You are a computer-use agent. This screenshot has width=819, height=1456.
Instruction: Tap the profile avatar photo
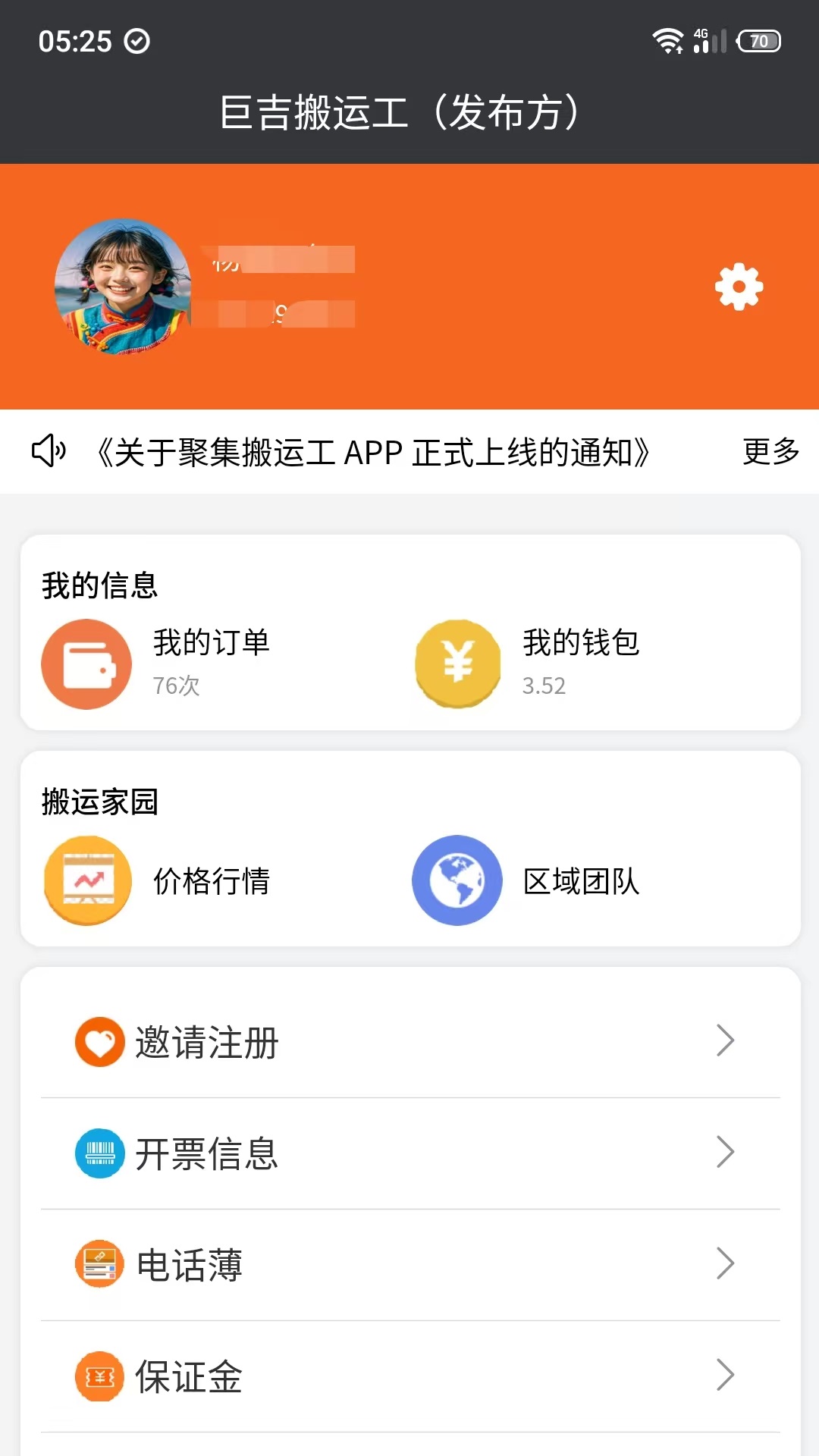click(x=123, y=287)
